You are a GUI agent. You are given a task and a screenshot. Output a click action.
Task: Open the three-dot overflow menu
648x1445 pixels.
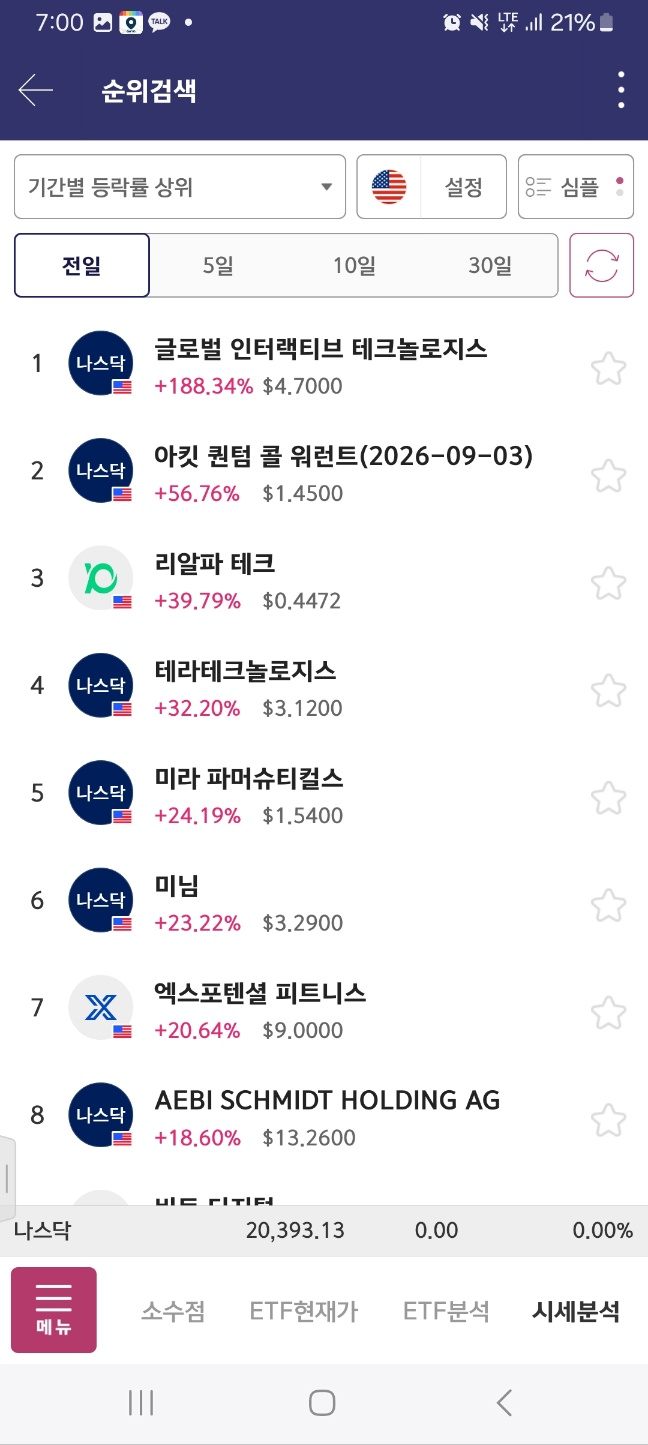click(621, 91)
